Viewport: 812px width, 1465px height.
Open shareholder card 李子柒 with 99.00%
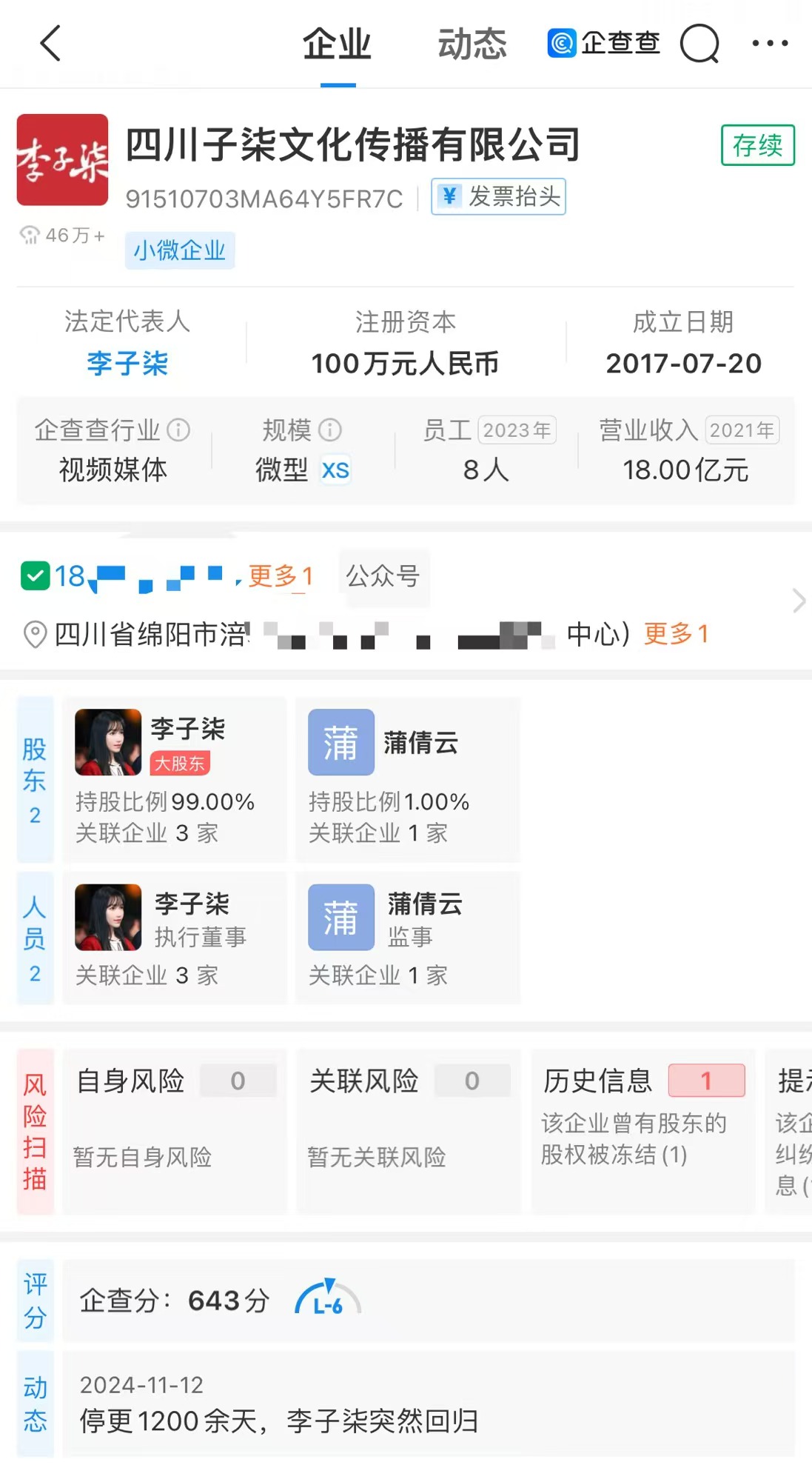click(175, 779)
